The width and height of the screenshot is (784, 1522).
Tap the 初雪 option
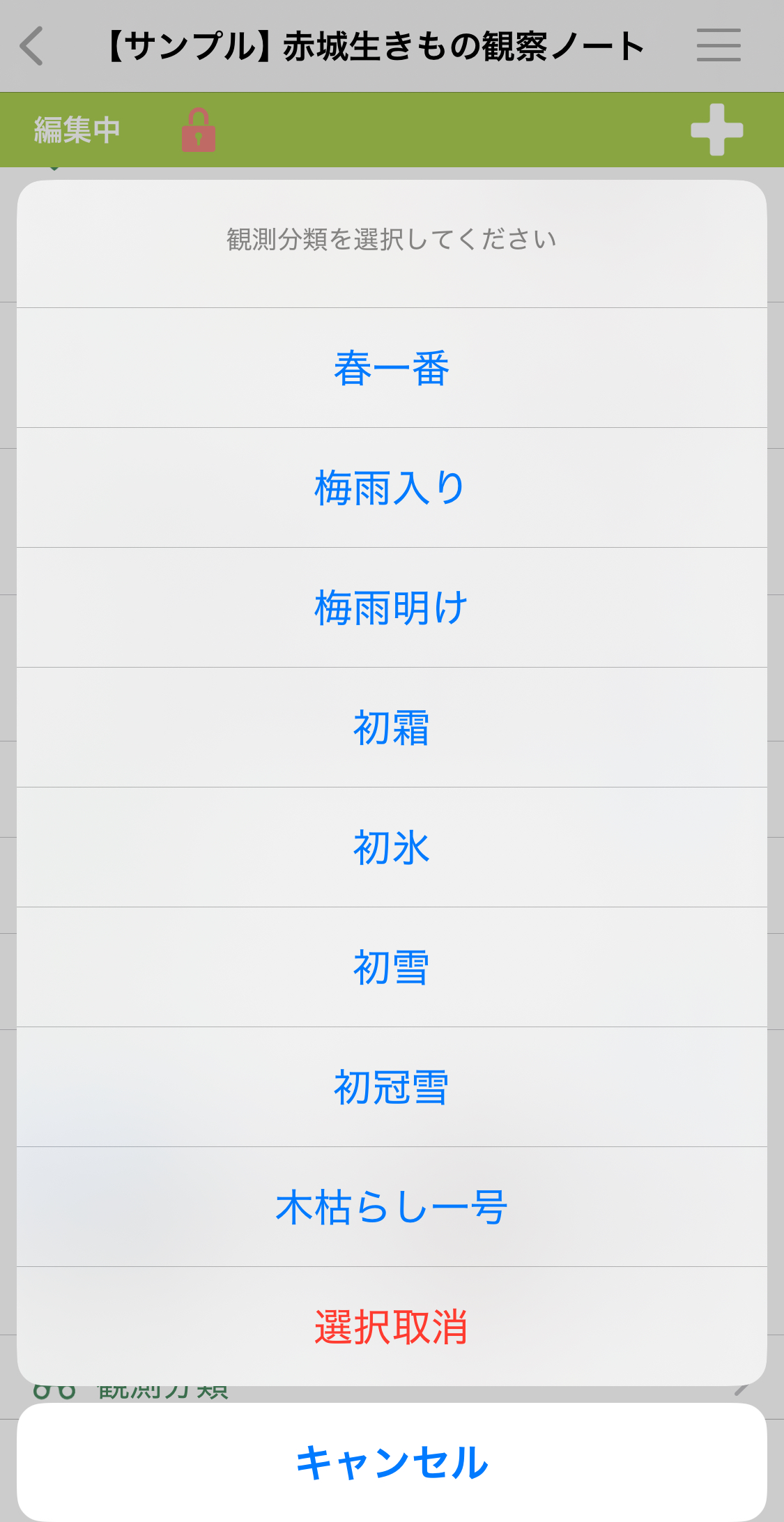point(392,967)
